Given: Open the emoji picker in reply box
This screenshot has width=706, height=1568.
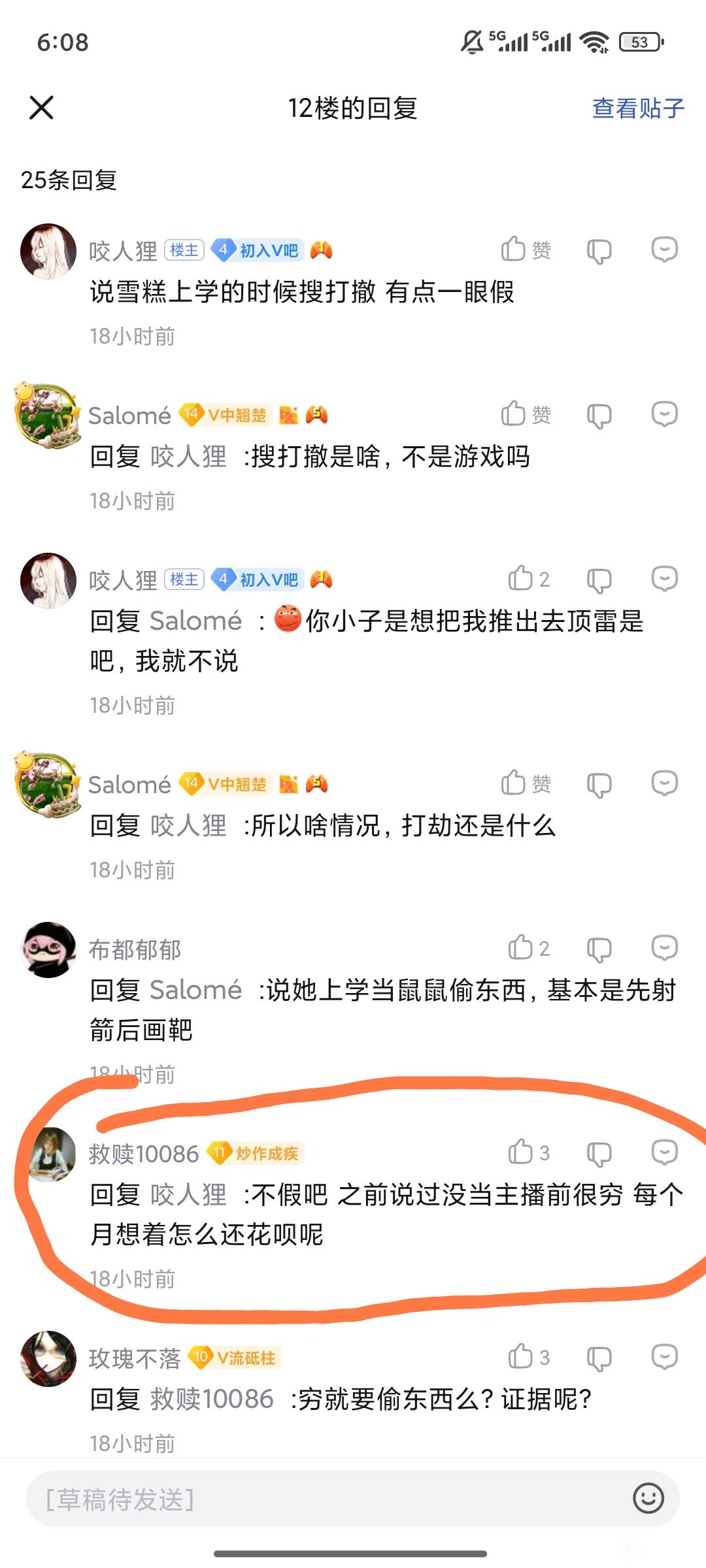Looking at the screenshot, I should click(x=648, y=1498).
